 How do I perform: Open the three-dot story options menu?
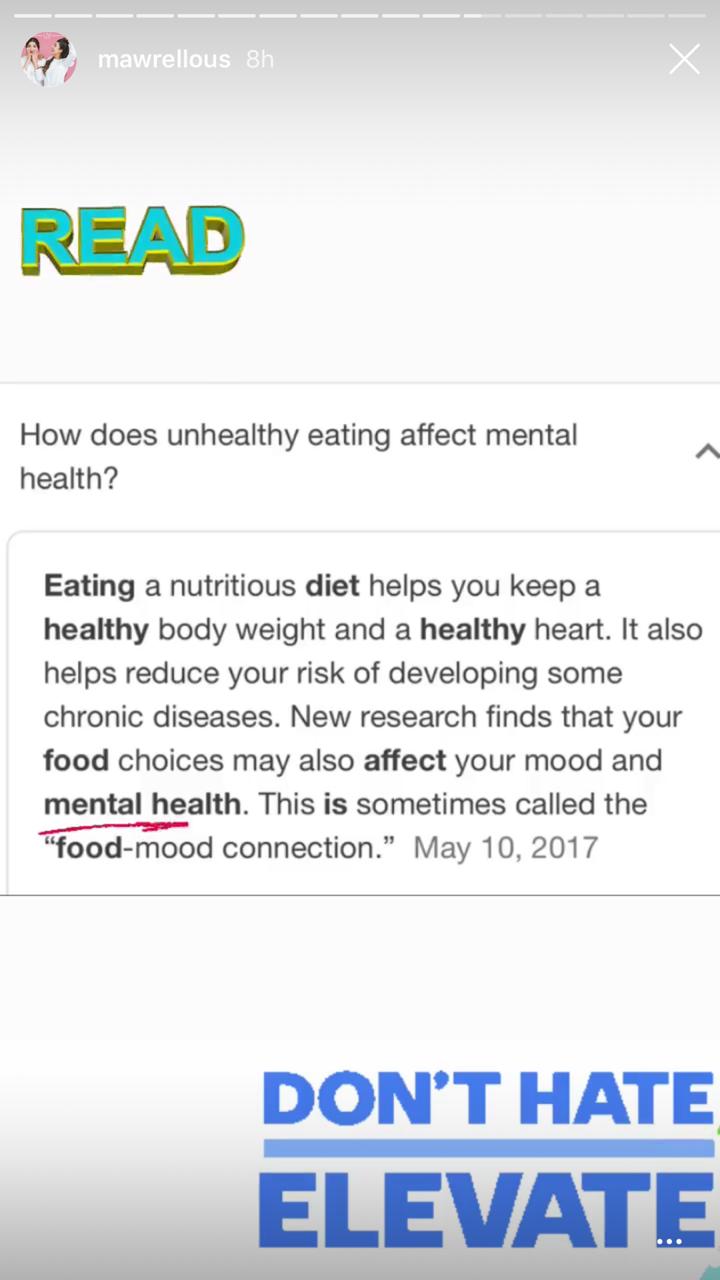669,1241
